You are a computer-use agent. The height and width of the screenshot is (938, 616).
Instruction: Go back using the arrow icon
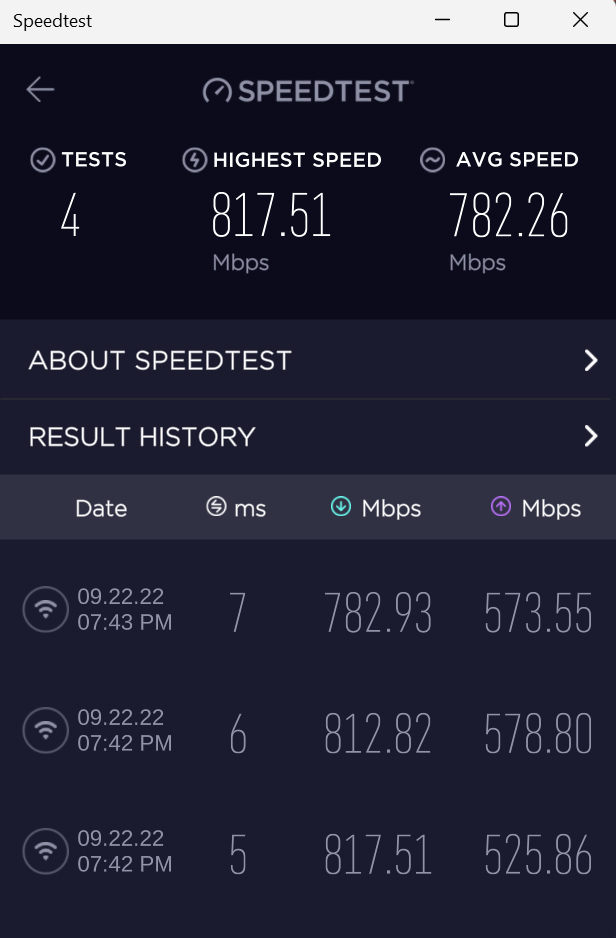(x=40, y=89)
